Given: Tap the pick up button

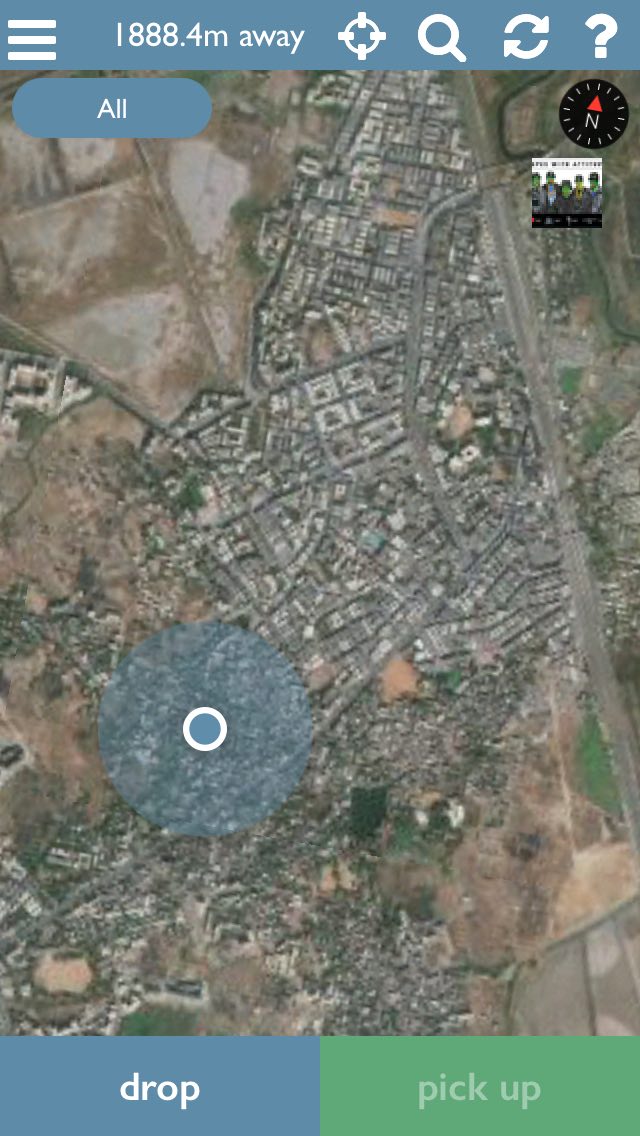Looking at the screenshot, I should click(480, 1087).
